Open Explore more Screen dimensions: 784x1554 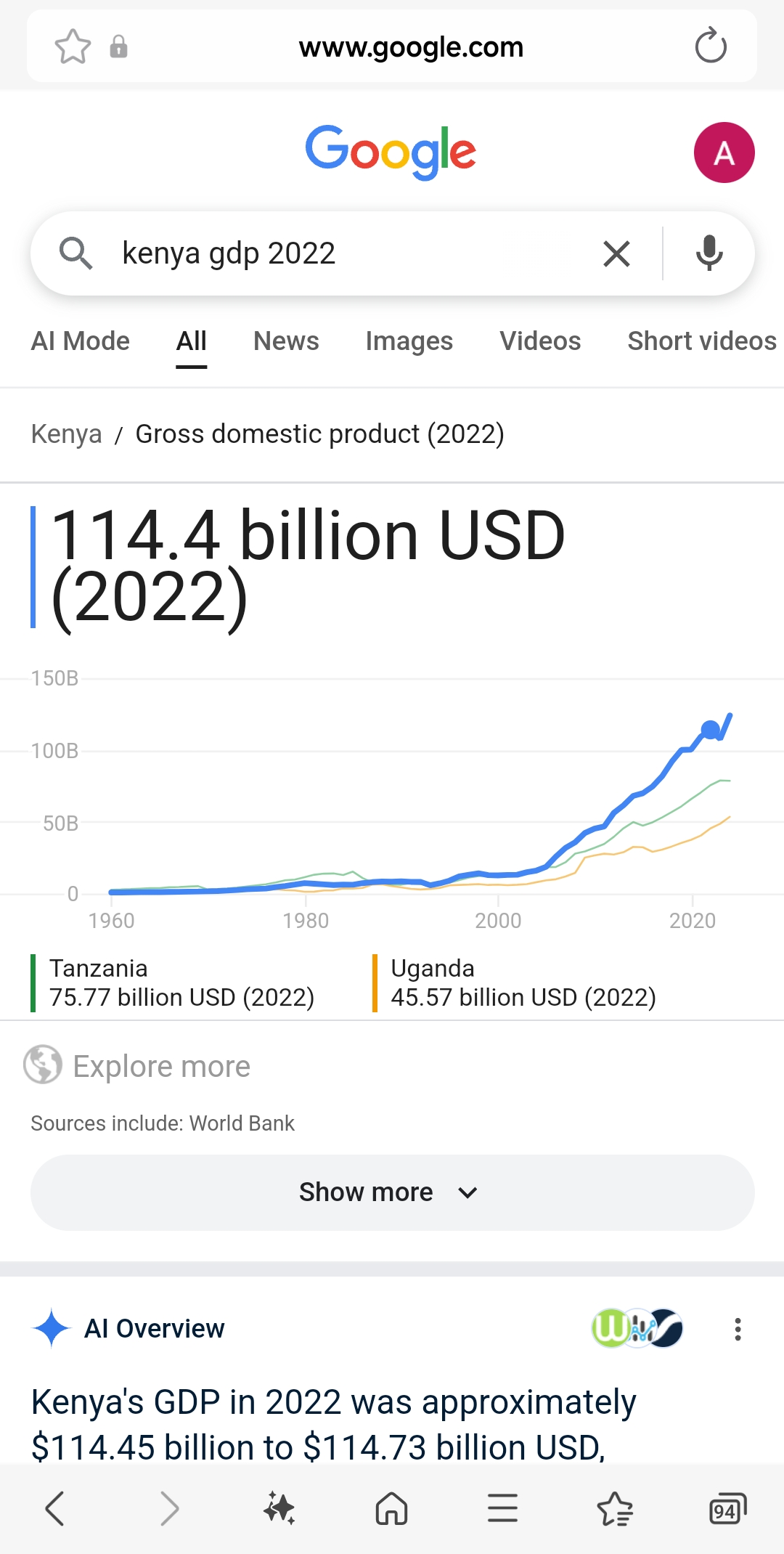161,1066
